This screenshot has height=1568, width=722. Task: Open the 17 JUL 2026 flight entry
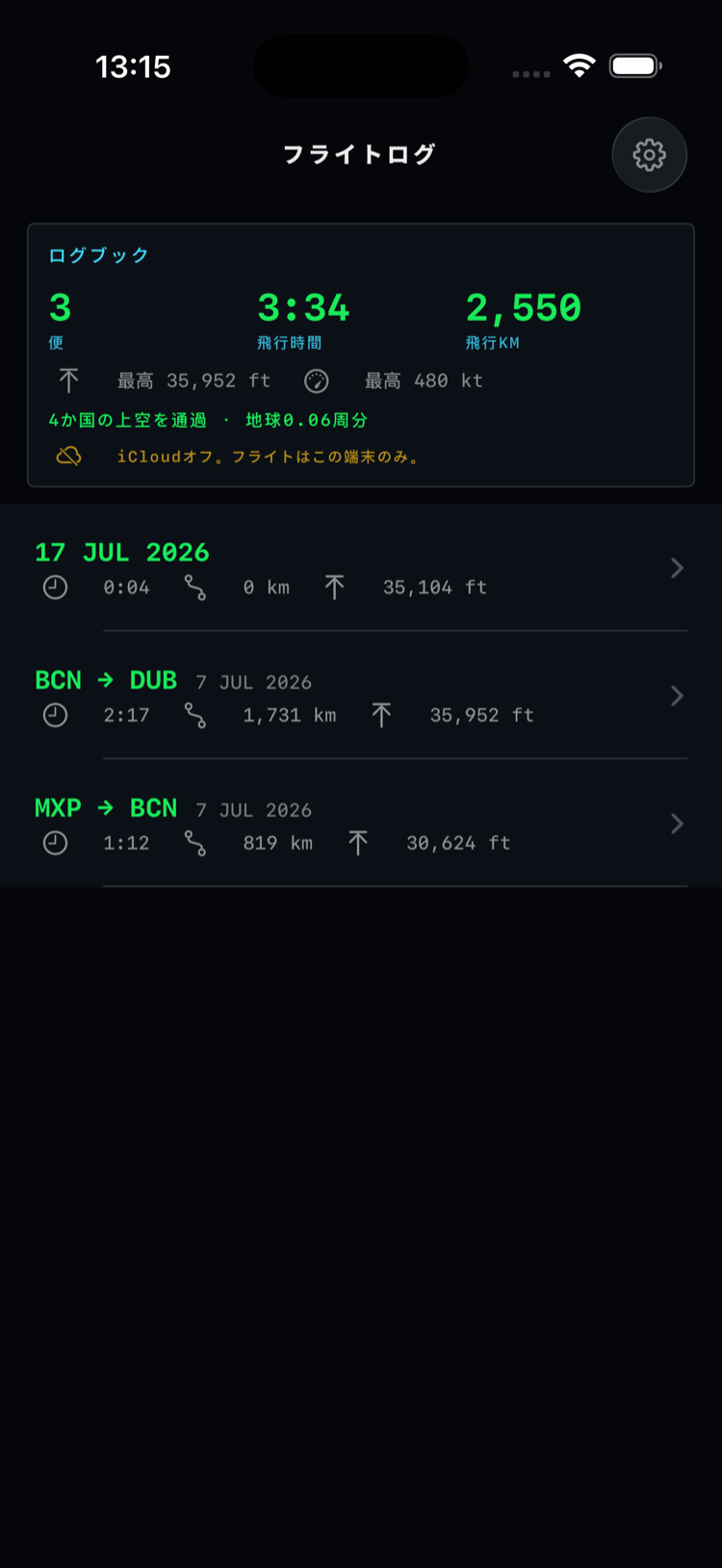(361, 568)
